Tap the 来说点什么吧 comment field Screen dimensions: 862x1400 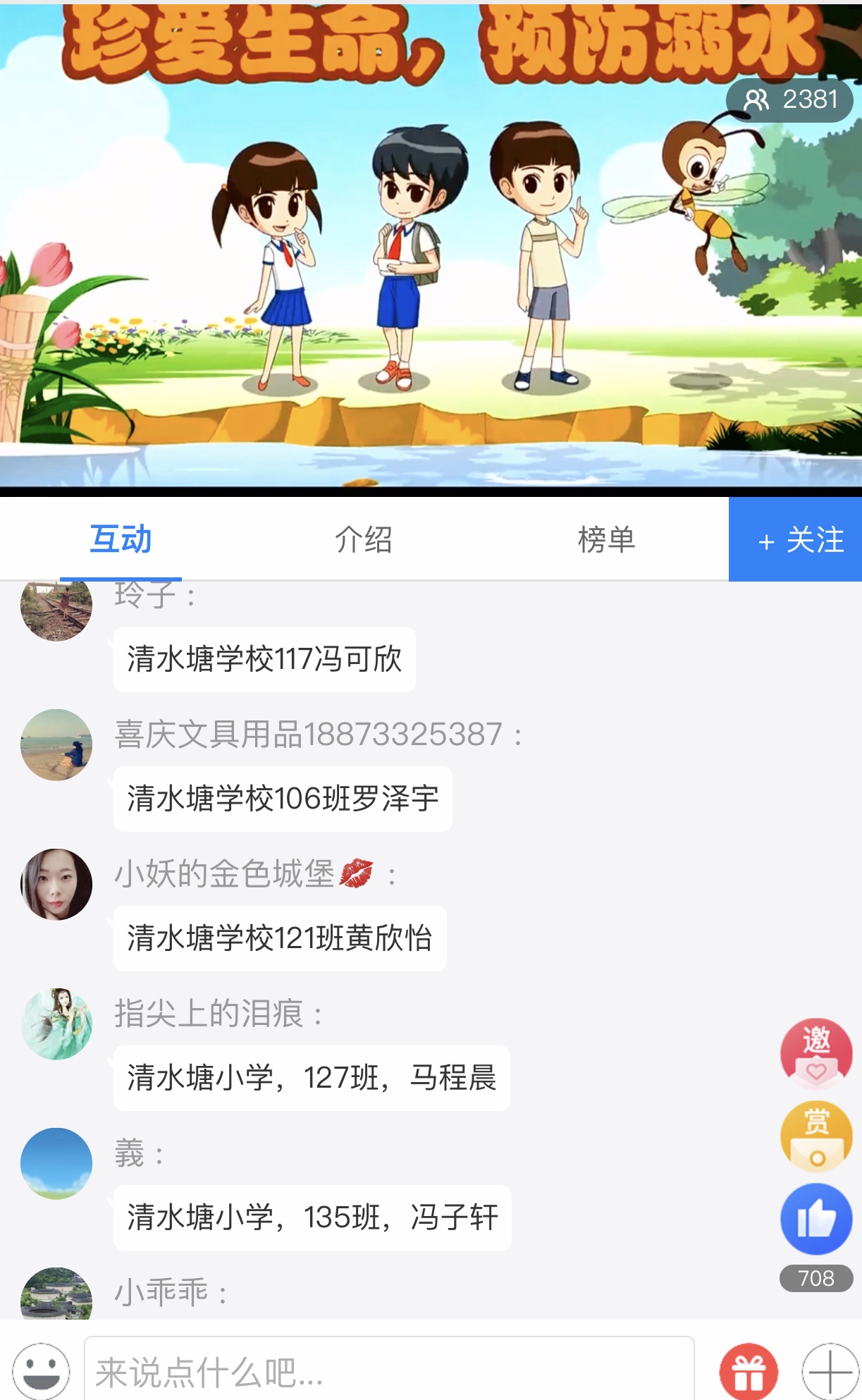pos(388,1371)
